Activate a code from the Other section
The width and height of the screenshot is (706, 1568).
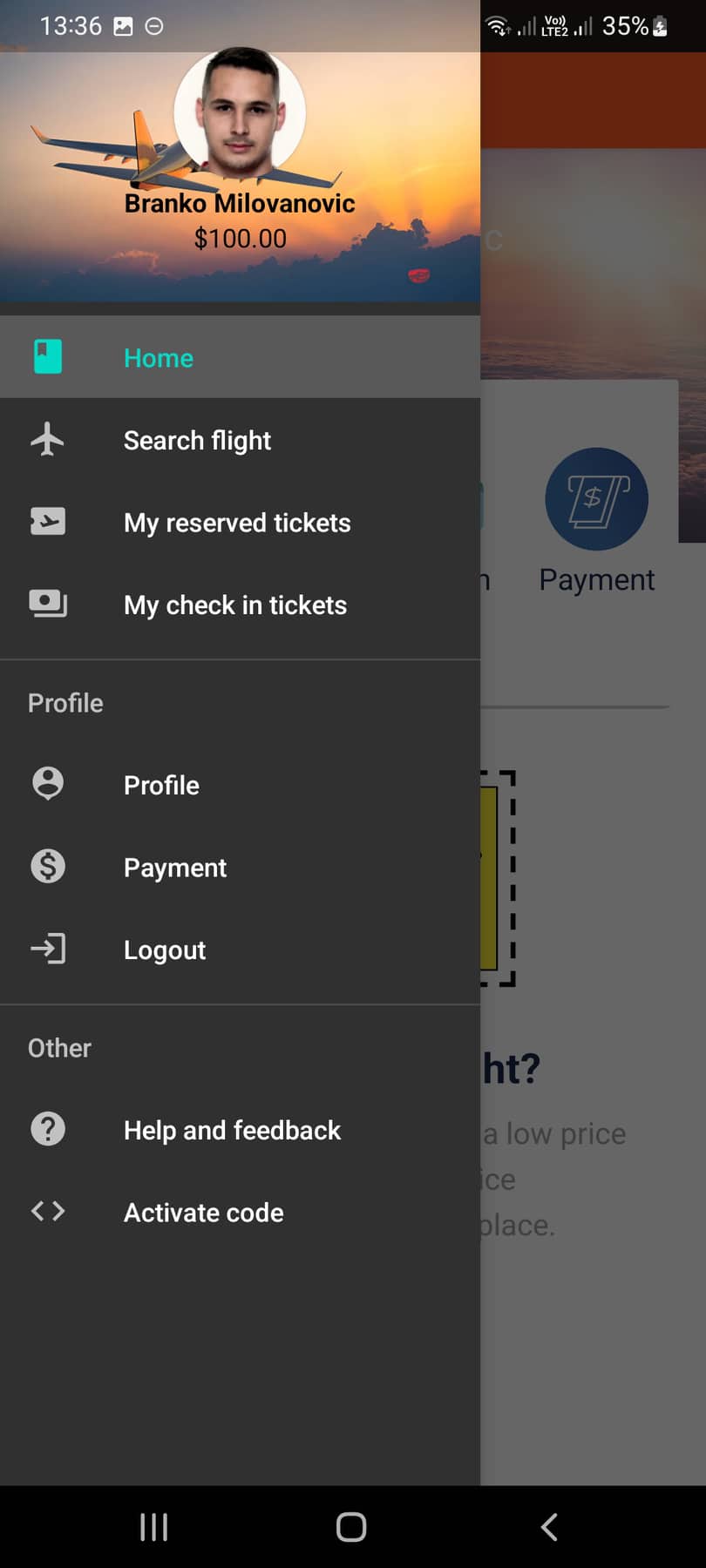pyautogui.click(x=203, y=1212)
